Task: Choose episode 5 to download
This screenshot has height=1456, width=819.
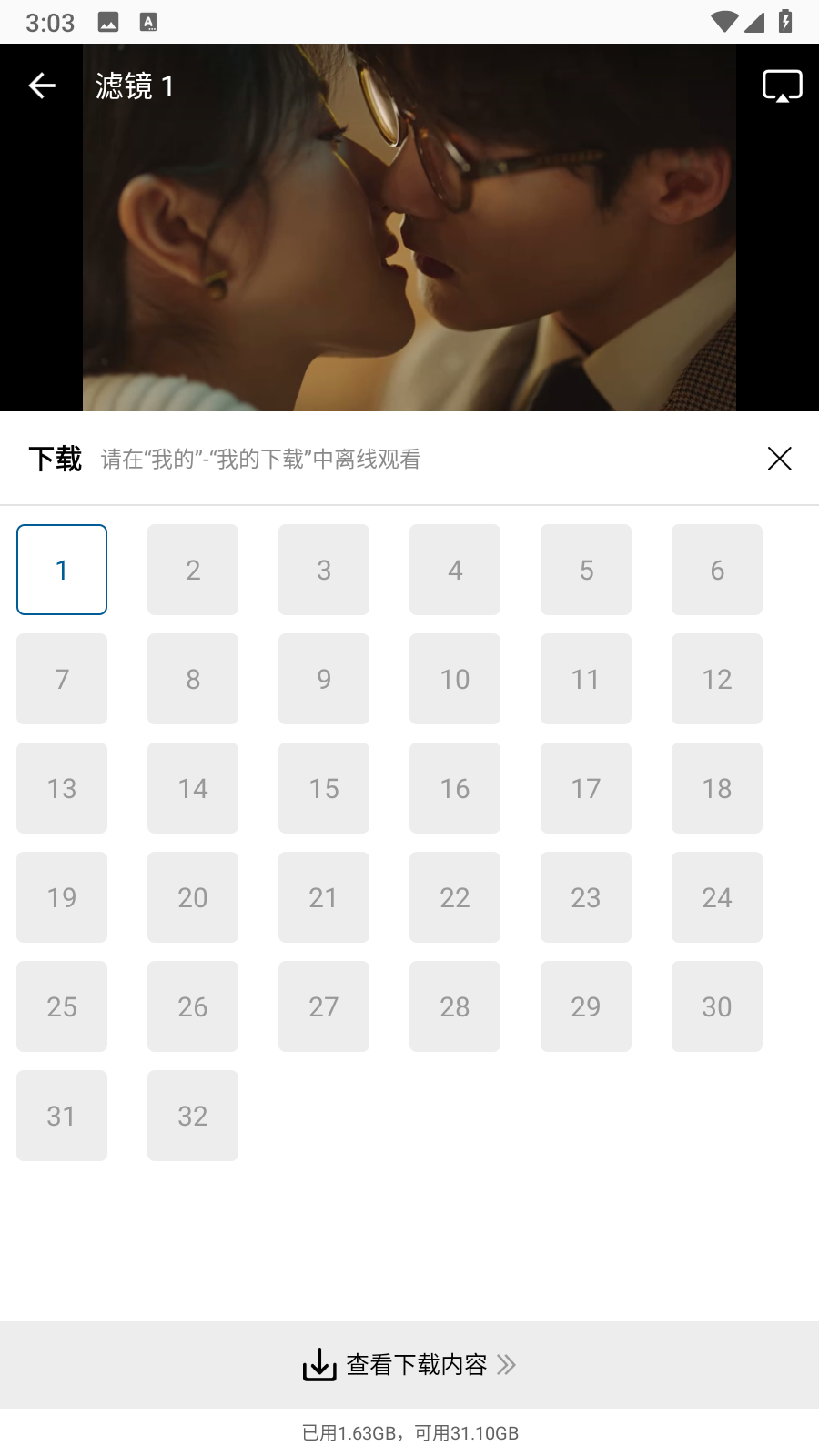Action: pyautogui.click(x=586, y=570)
